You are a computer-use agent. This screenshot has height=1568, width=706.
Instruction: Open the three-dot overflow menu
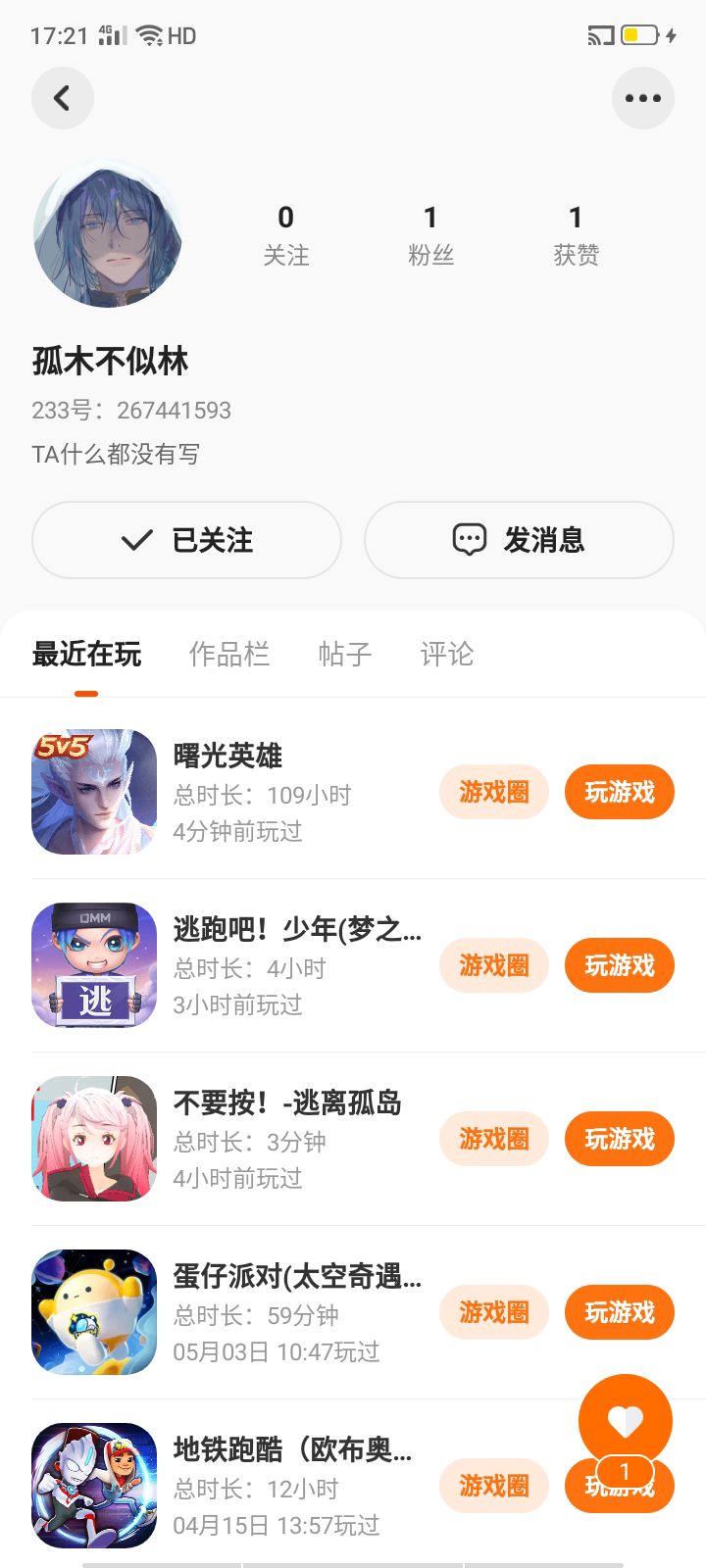(642, 98)
